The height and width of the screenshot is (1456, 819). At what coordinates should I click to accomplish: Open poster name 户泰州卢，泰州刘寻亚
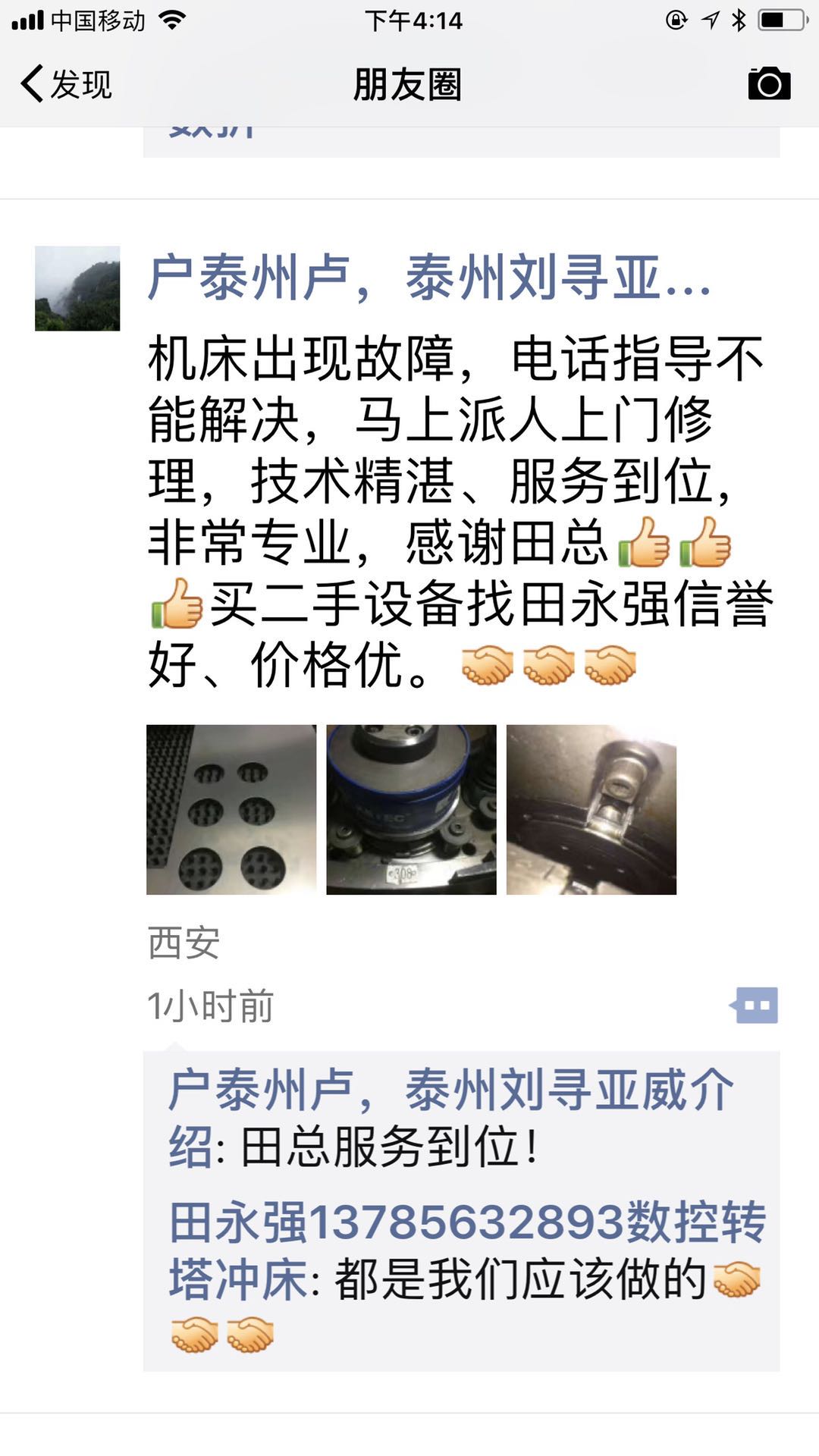[x=428, y=278]
